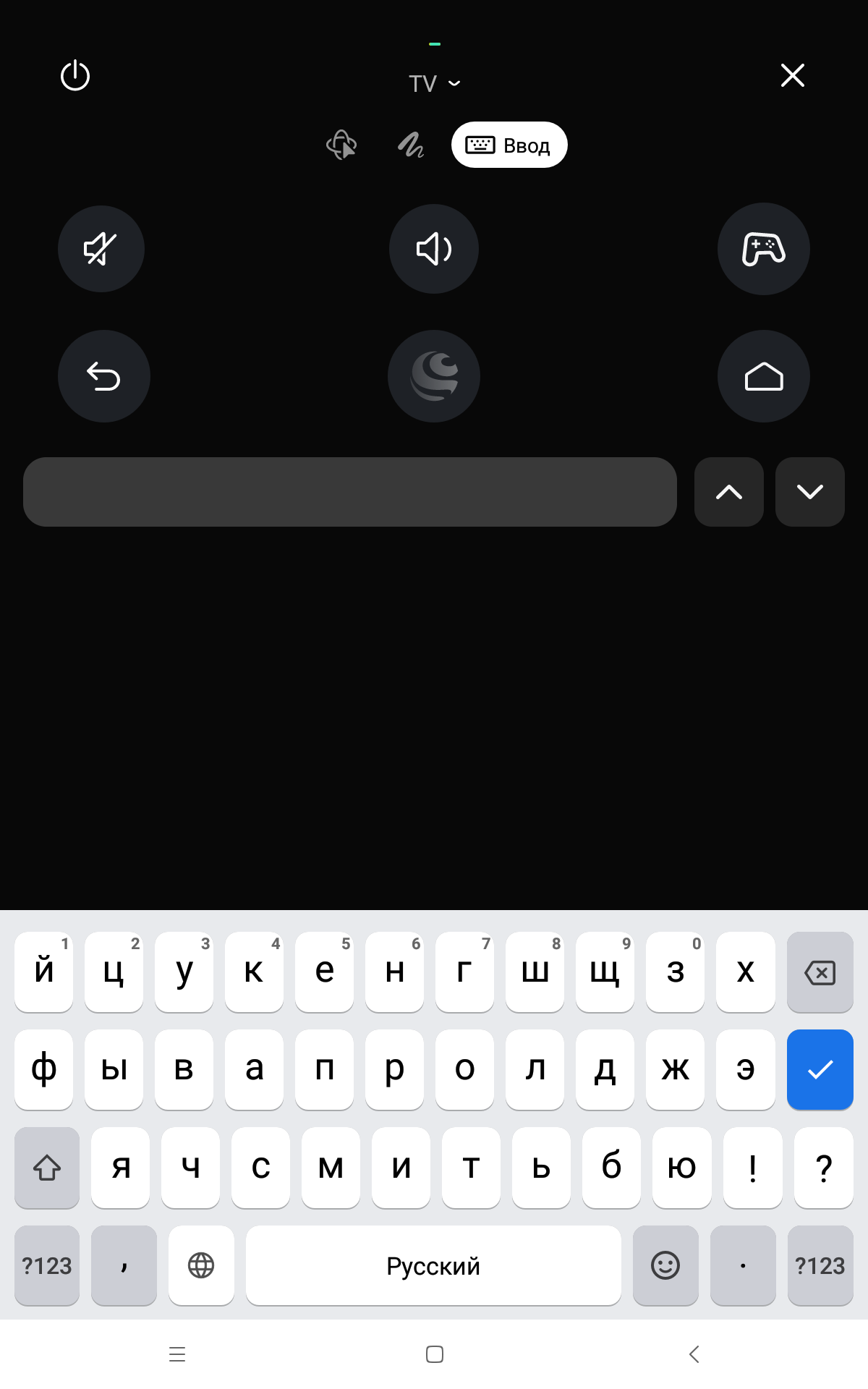Mute the TV sound

click(101, 249)
